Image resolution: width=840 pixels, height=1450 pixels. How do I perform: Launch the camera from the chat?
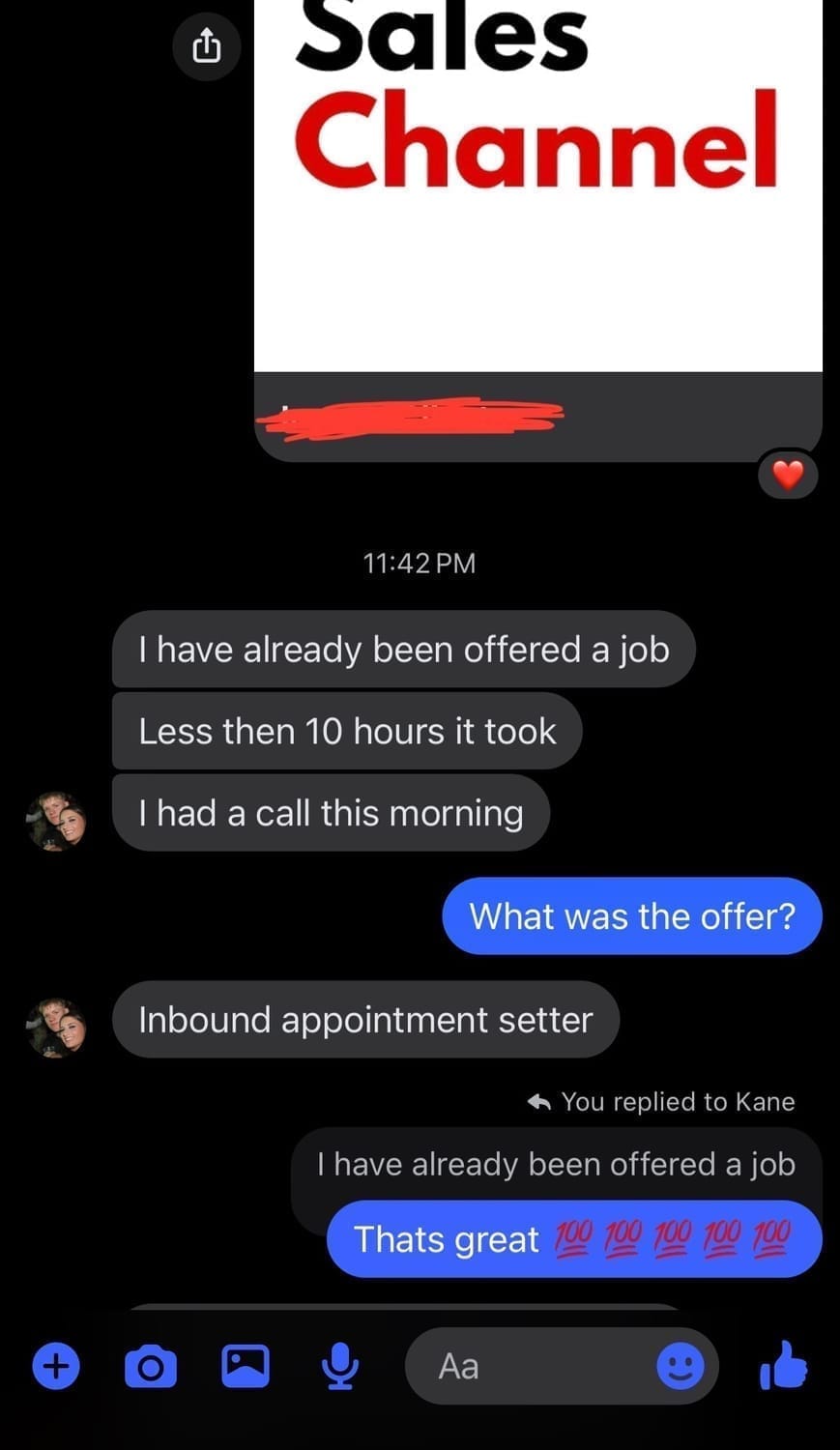click(x=151, y=1366)
